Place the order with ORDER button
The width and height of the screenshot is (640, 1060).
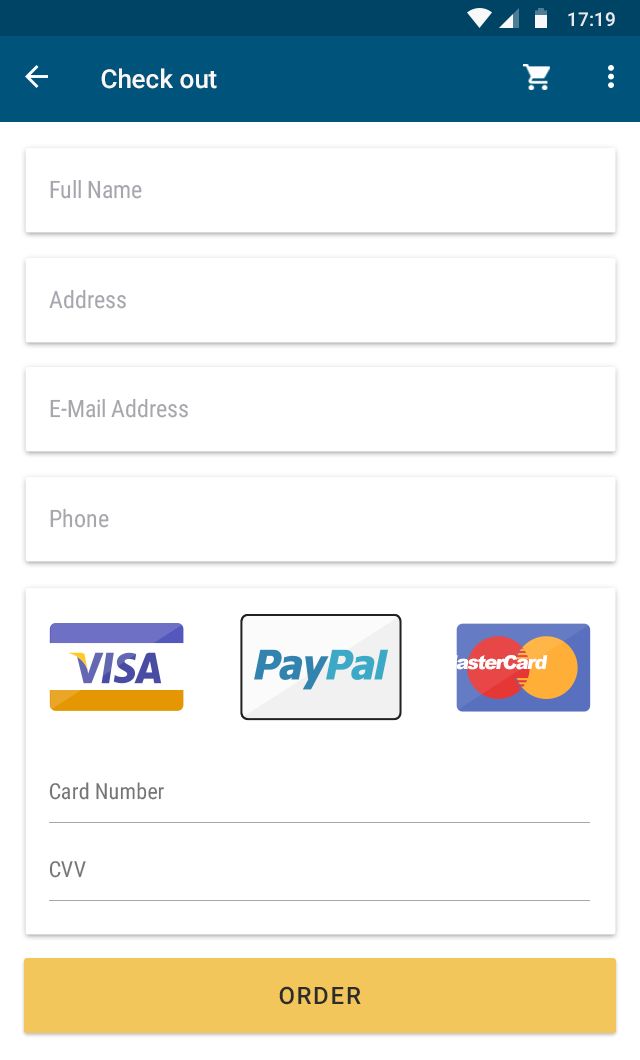coord(320,995)
